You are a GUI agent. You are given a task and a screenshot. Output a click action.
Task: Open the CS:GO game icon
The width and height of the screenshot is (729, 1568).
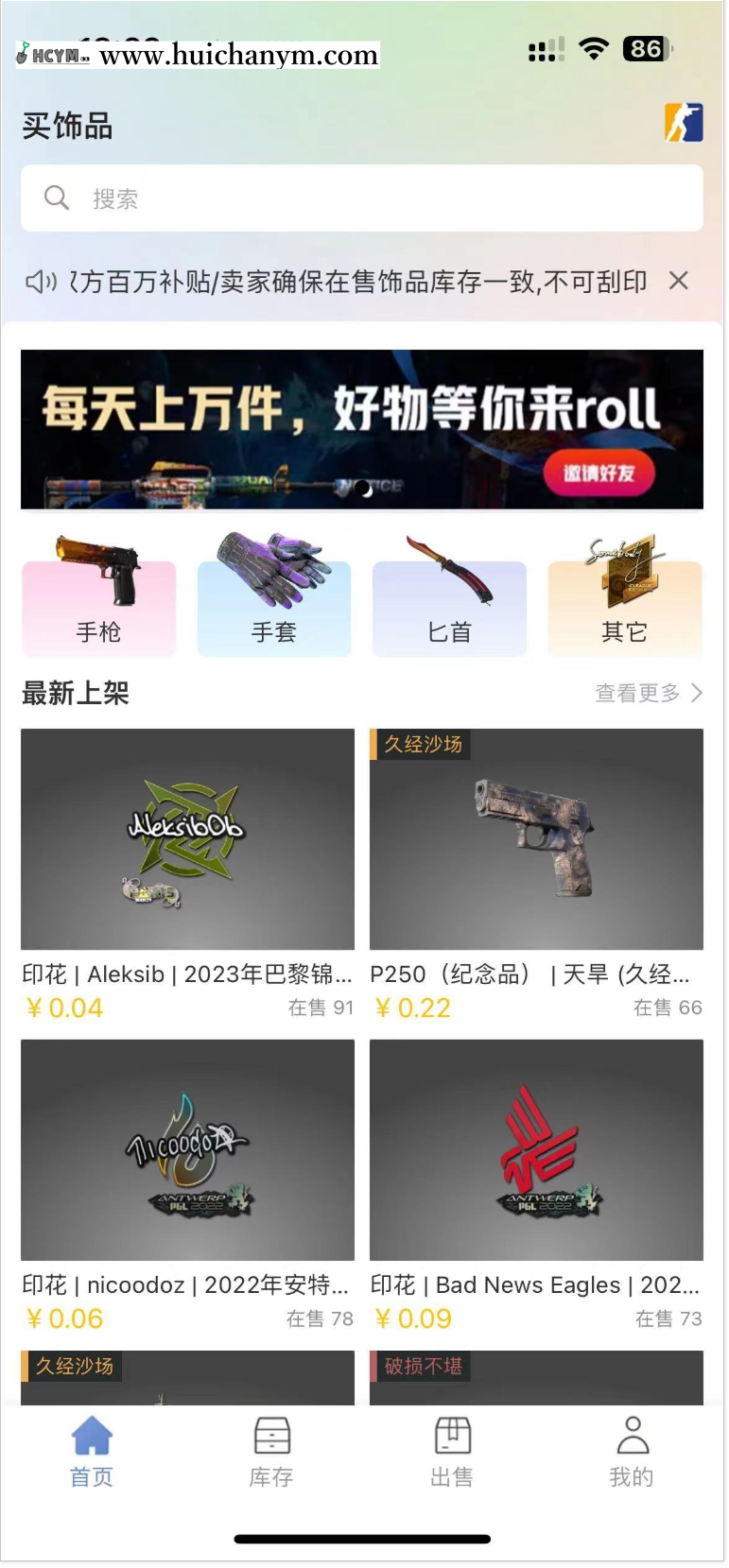point(684,123)
